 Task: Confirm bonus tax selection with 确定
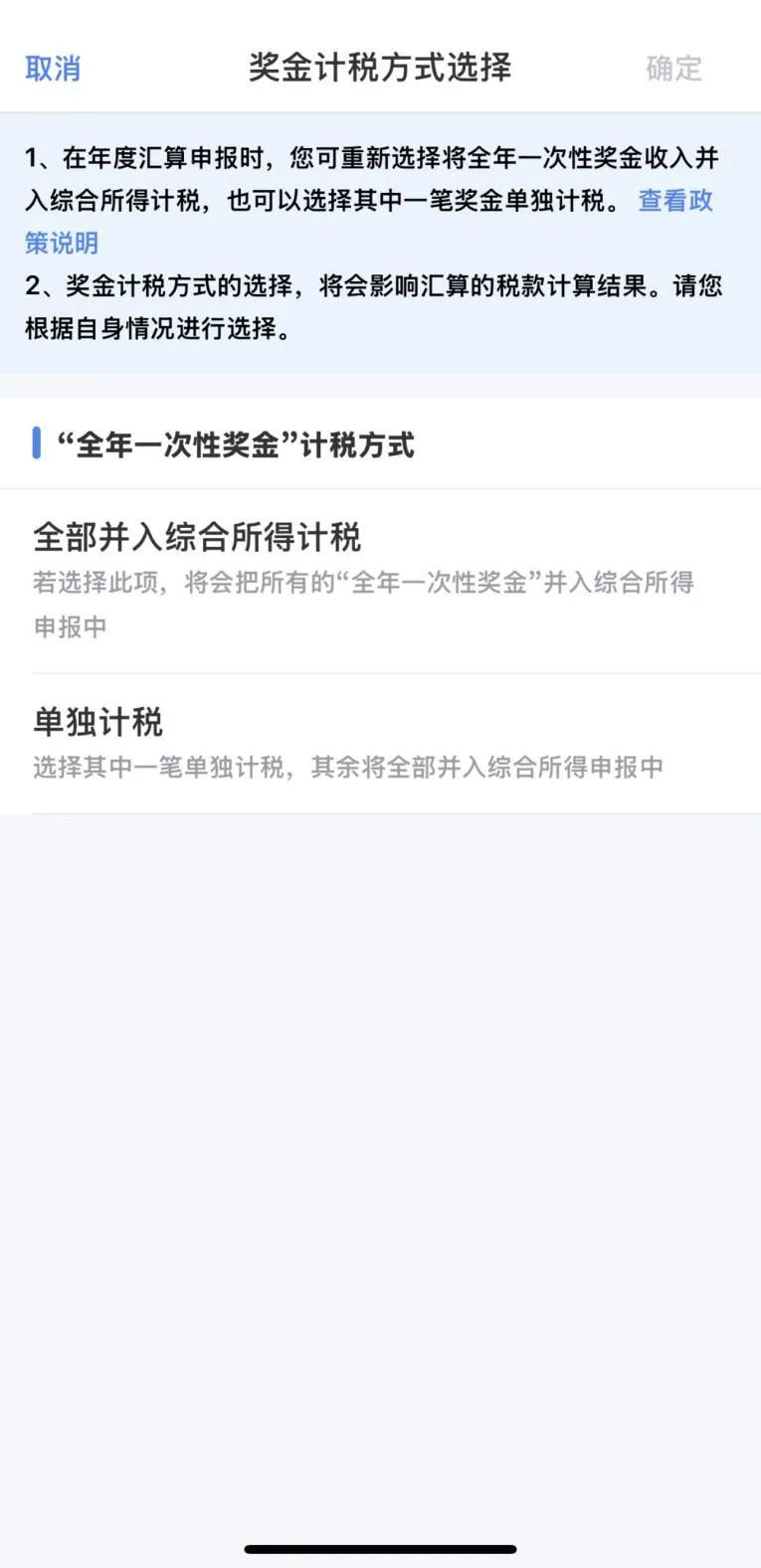674,68
